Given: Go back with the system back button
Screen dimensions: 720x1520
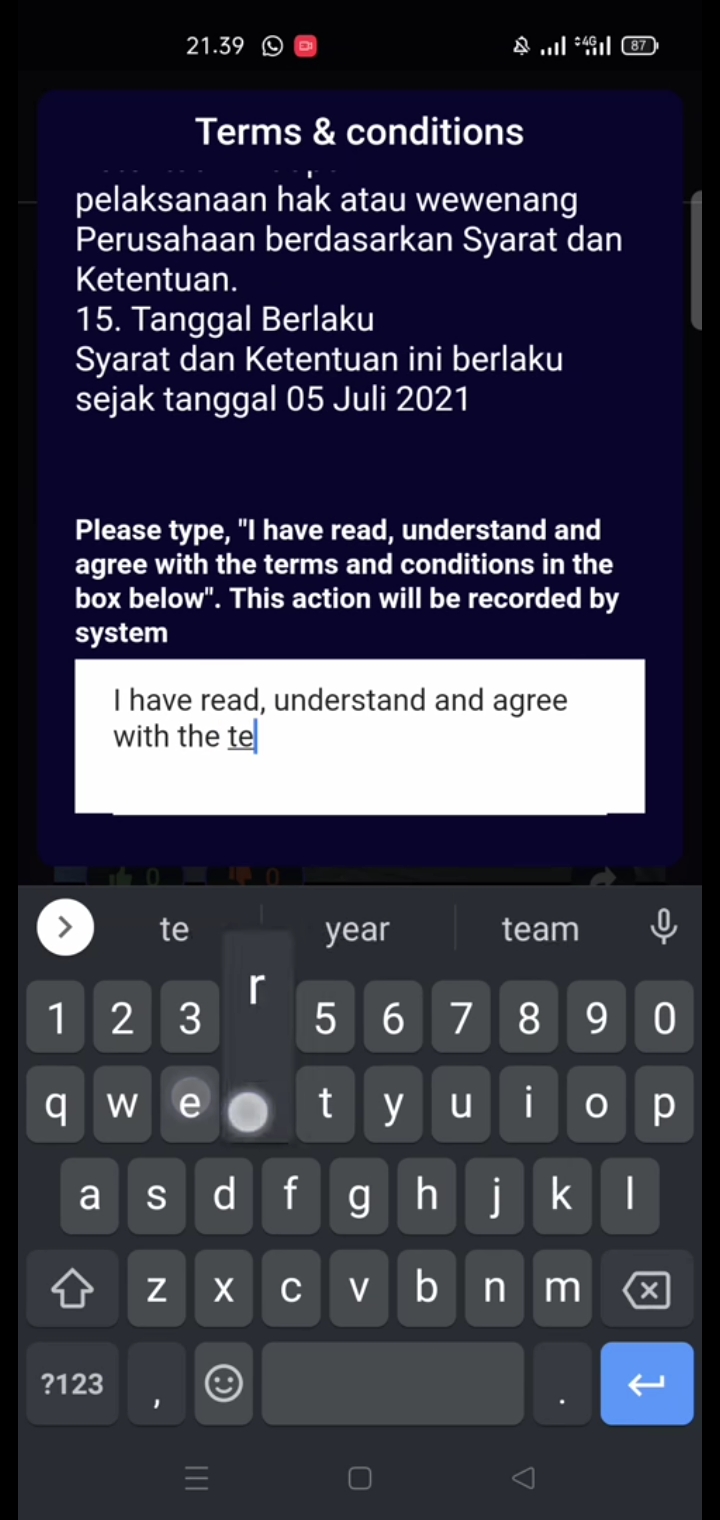Looking at the screenshot, I should pyautogui.click(x=523, y=1478).
